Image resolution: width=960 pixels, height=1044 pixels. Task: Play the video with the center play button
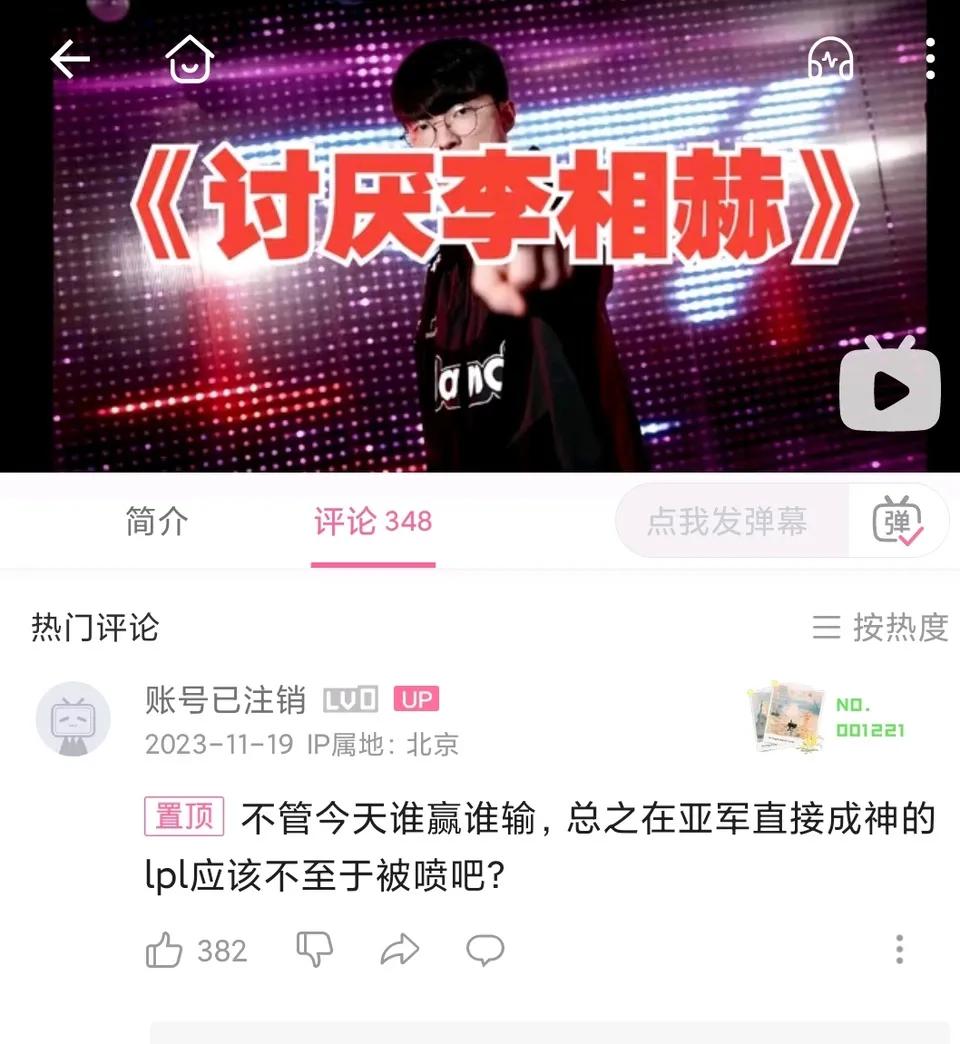pos(888,389)
